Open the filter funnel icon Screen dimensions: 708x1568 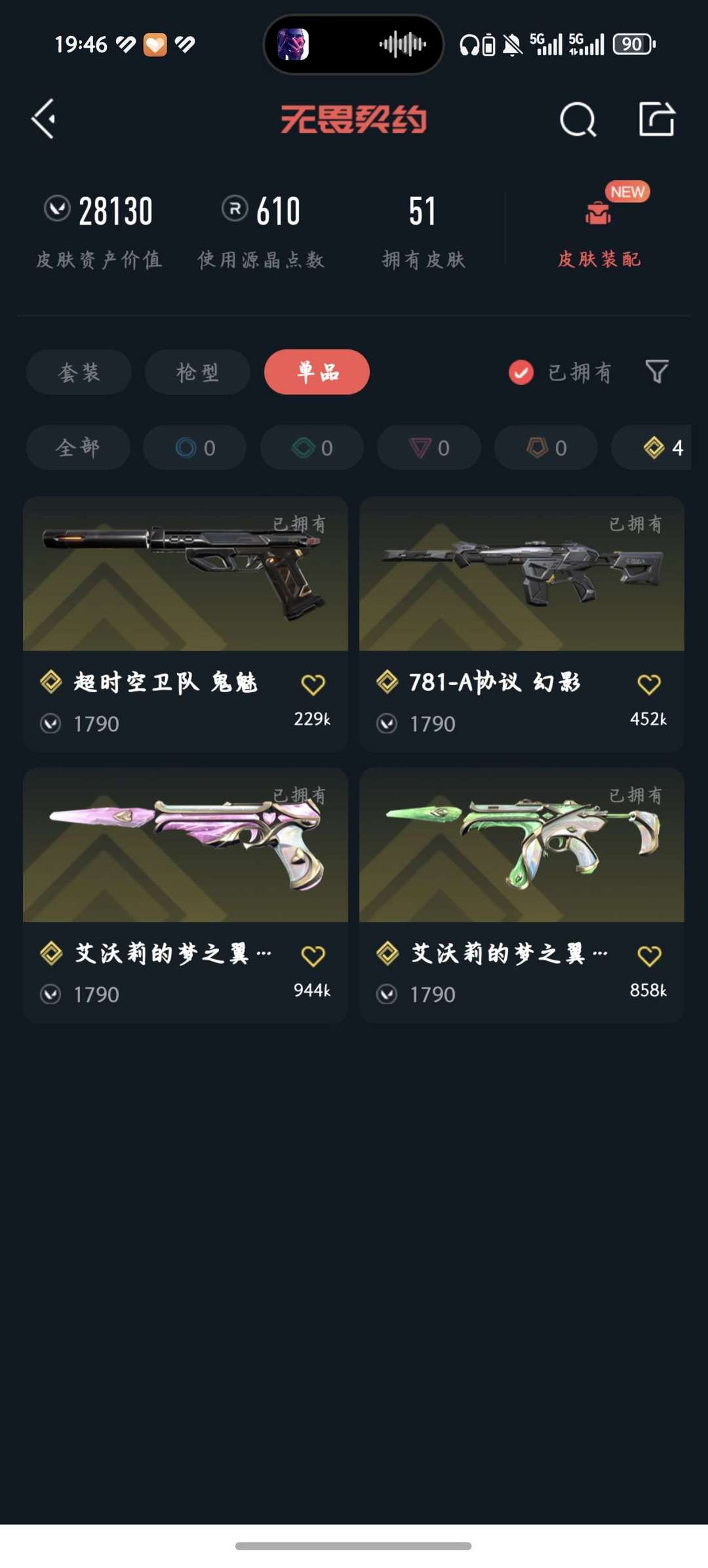(658, 372)
